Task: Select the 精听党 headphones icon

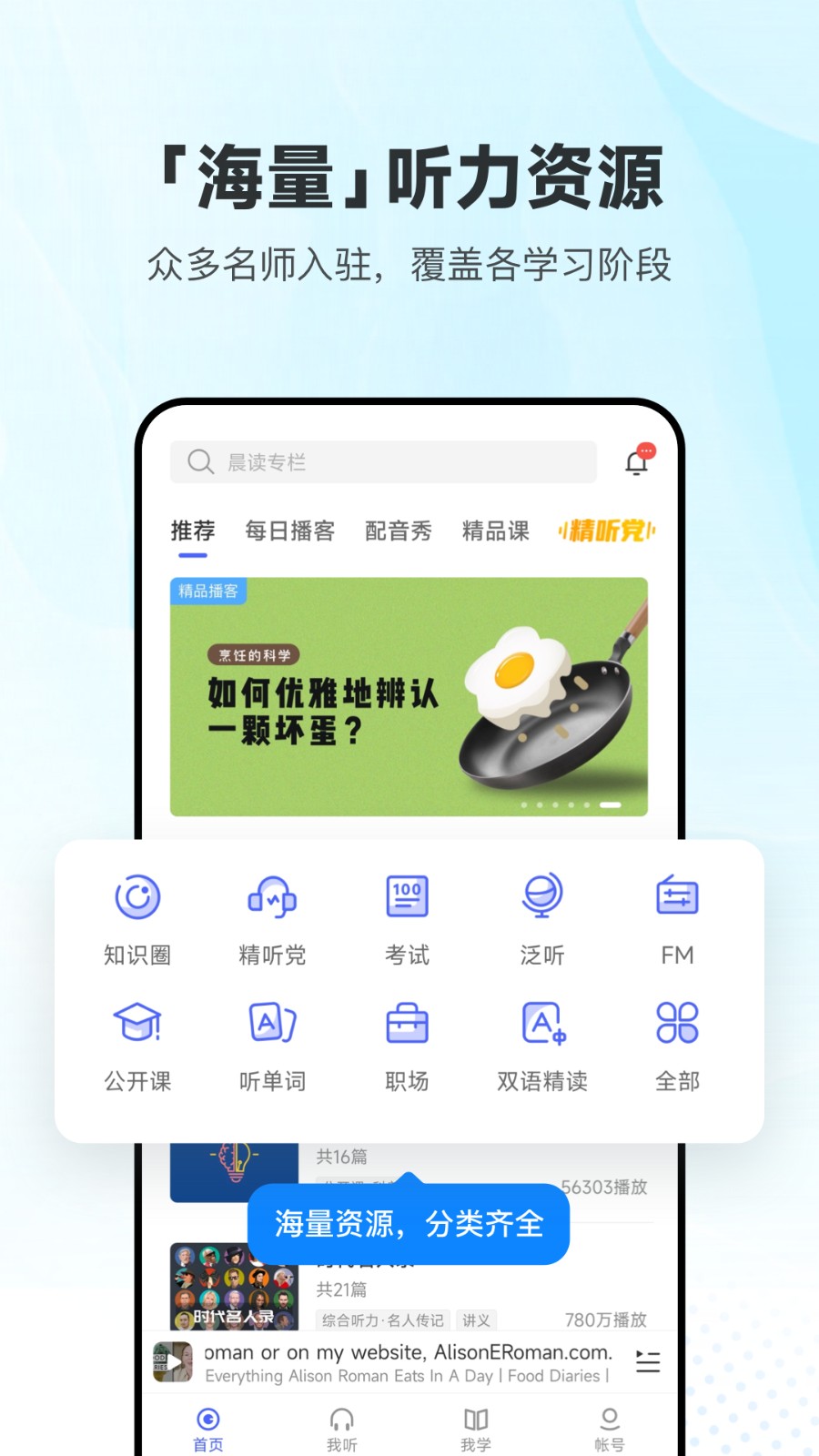Action: tap(271, 896)
